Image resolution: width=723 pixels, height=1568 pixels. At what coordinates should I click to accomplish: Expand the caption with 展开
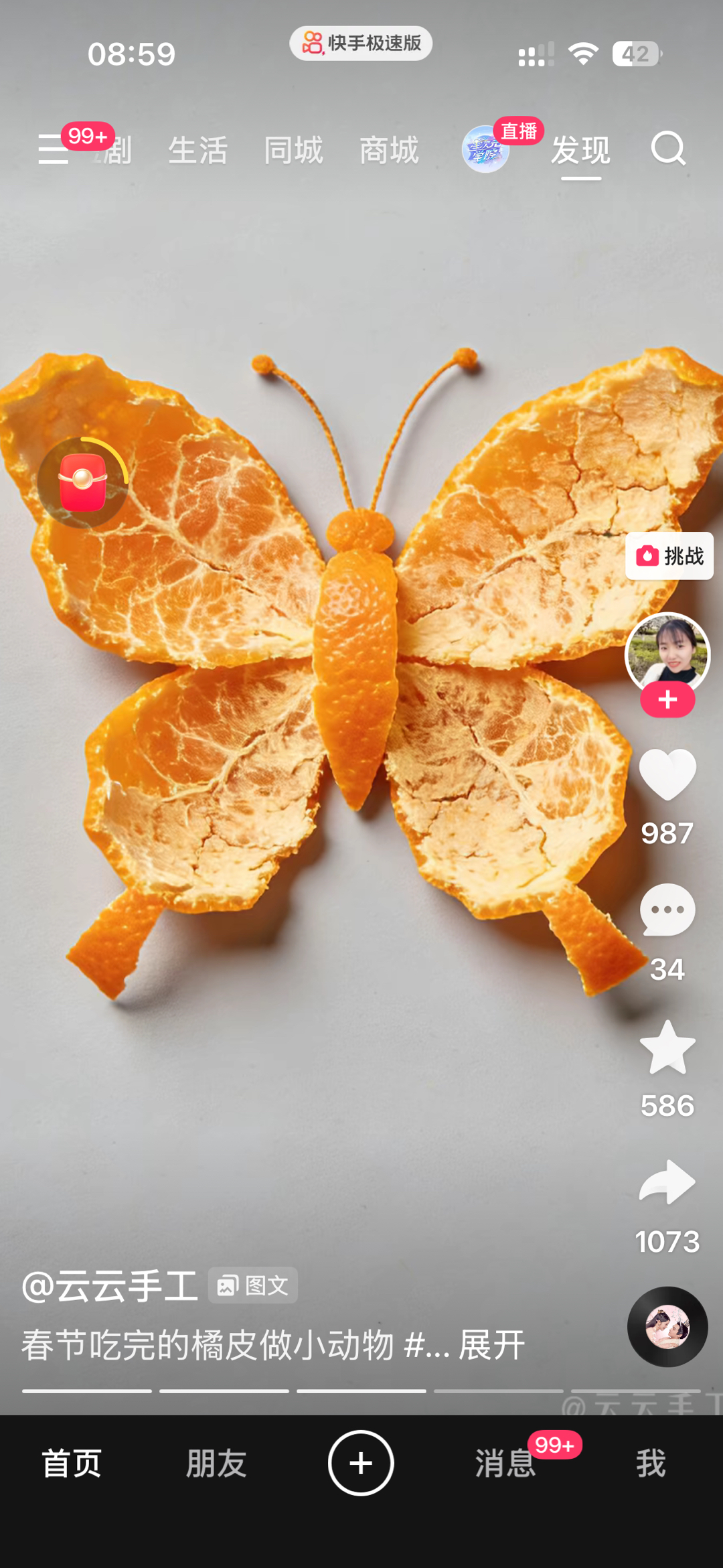coord(491,1345)
